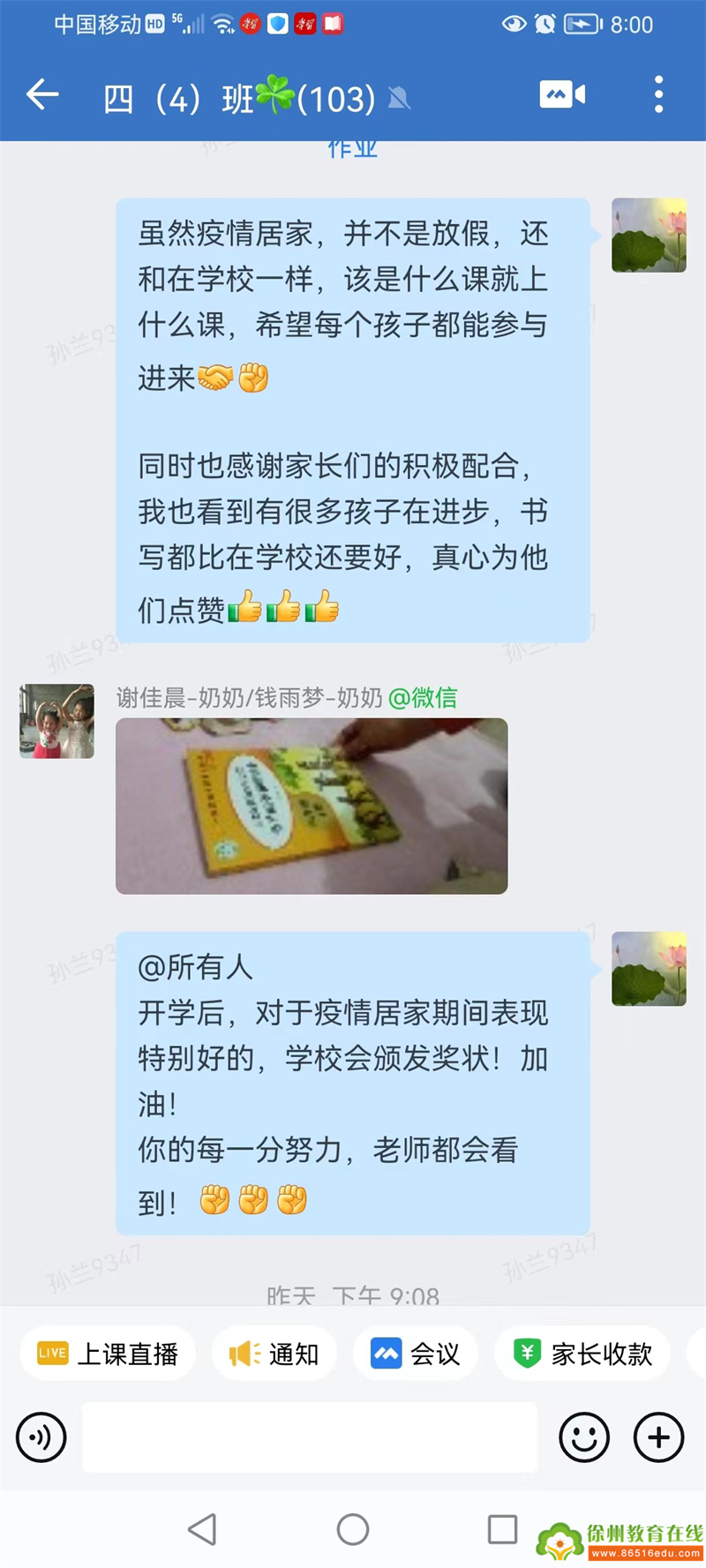Open the plus attachment menu
The height and width of the screenshot is (1568, 706).
(x=658, y=1437)
